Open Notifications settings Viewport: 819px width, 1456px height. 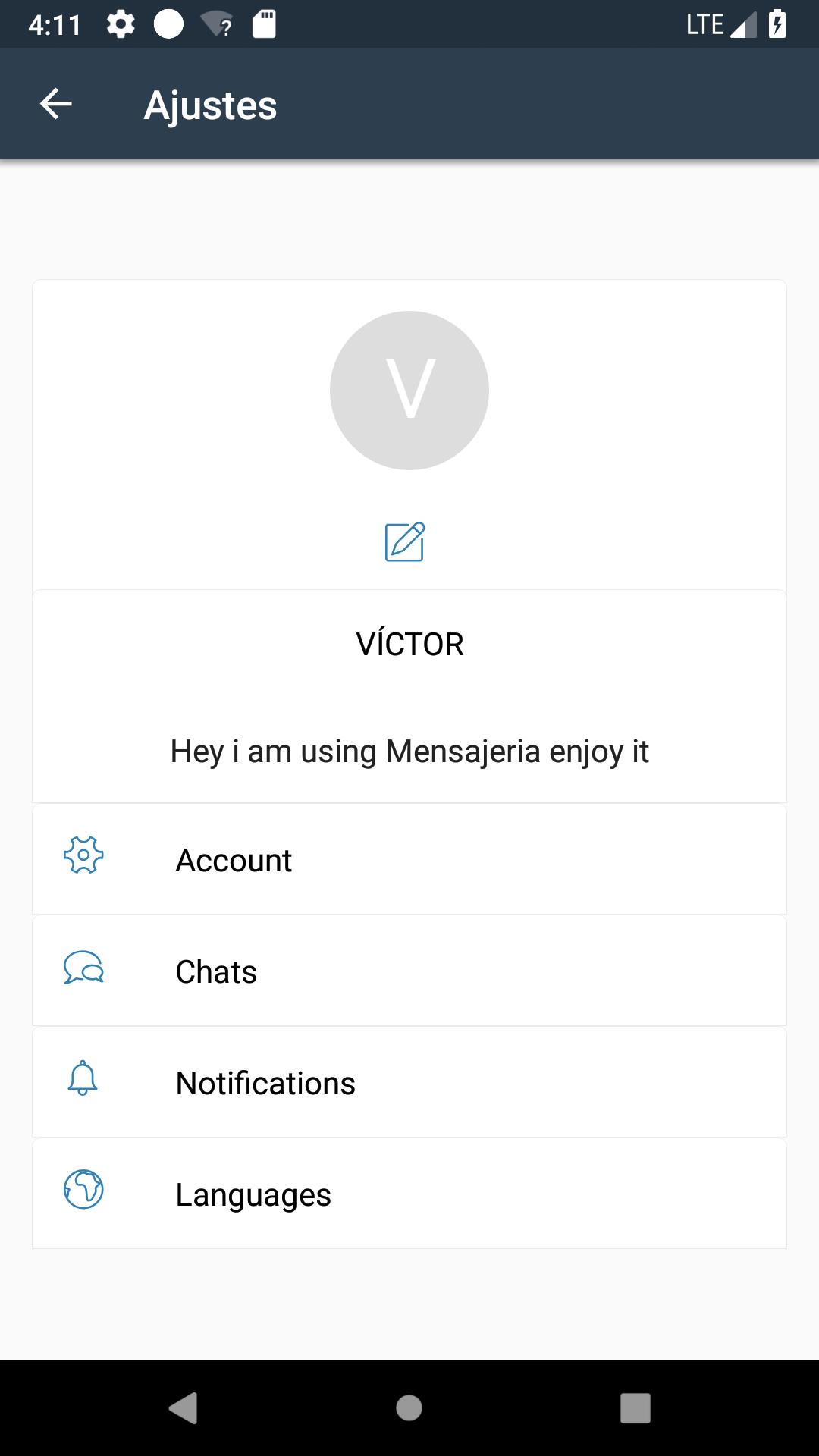point(409,1082)
